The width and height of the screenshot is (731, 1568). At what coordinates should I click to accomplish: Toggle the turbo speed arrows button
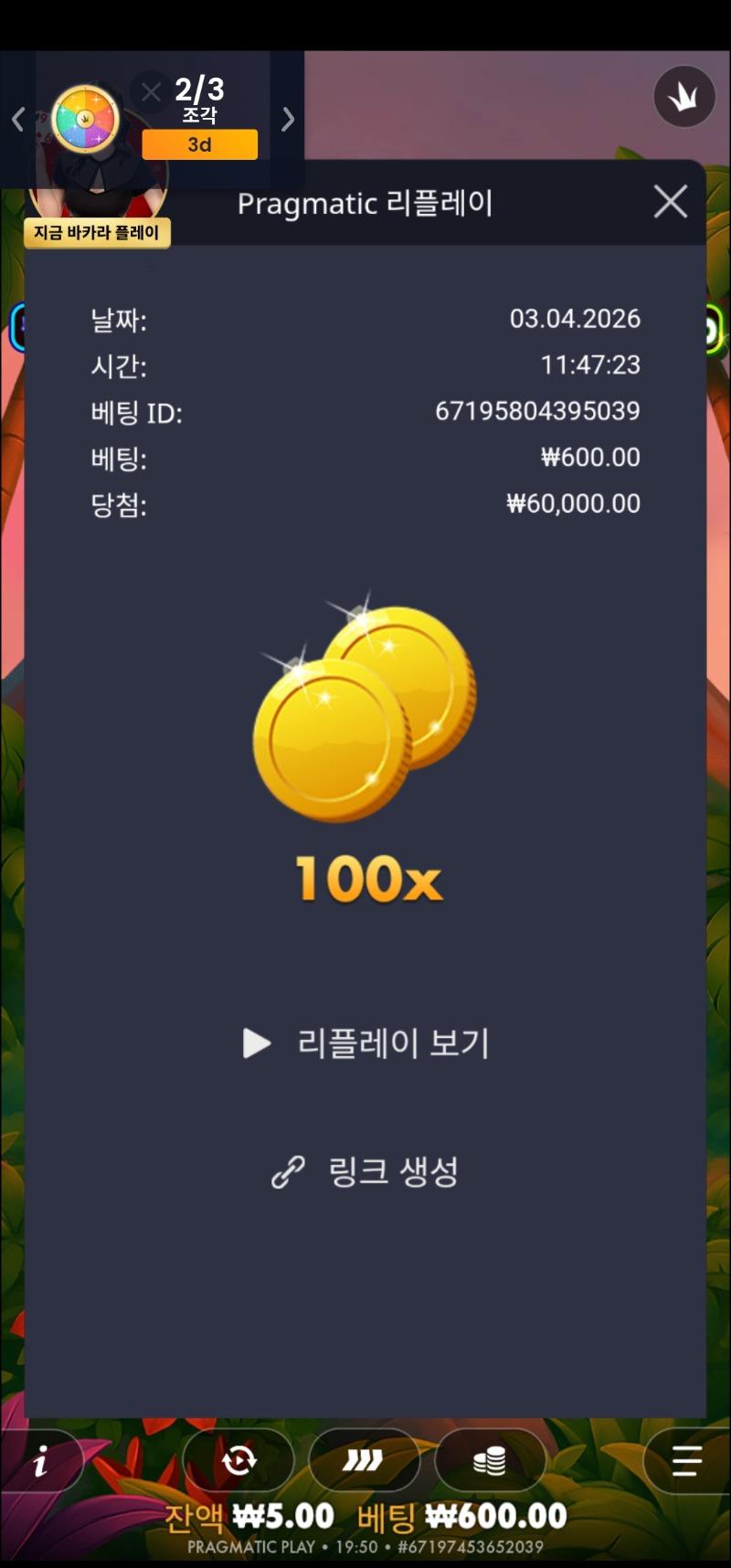tap(363, 1461)
